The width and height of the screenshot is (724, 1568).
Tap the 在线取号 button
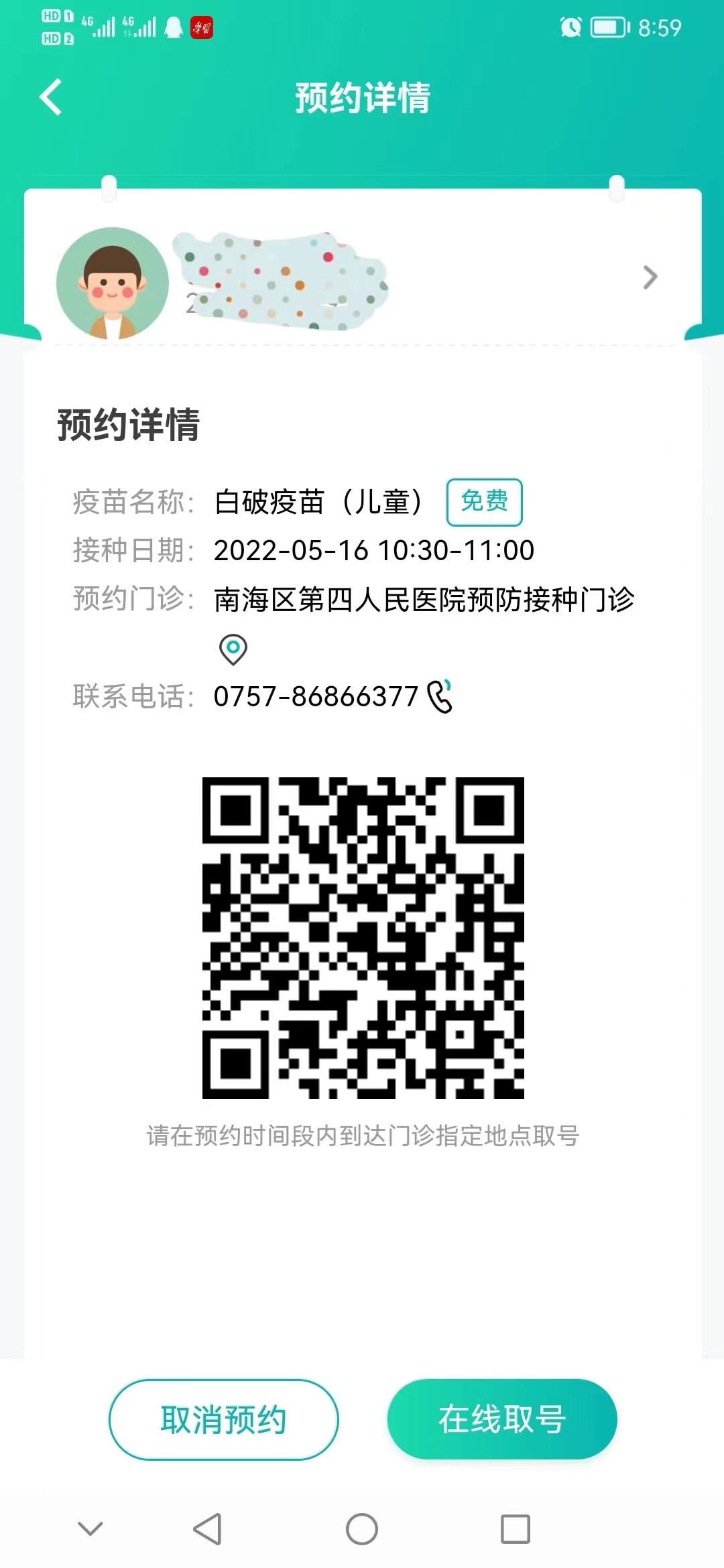click(x=502, y=1419)
